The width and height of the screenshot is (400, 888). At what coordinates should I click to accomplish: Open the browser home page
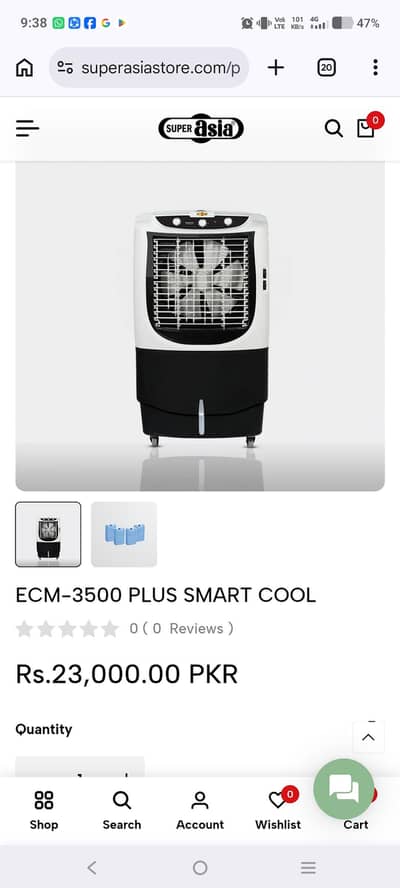pyautogui.click(x=24, y=68)
